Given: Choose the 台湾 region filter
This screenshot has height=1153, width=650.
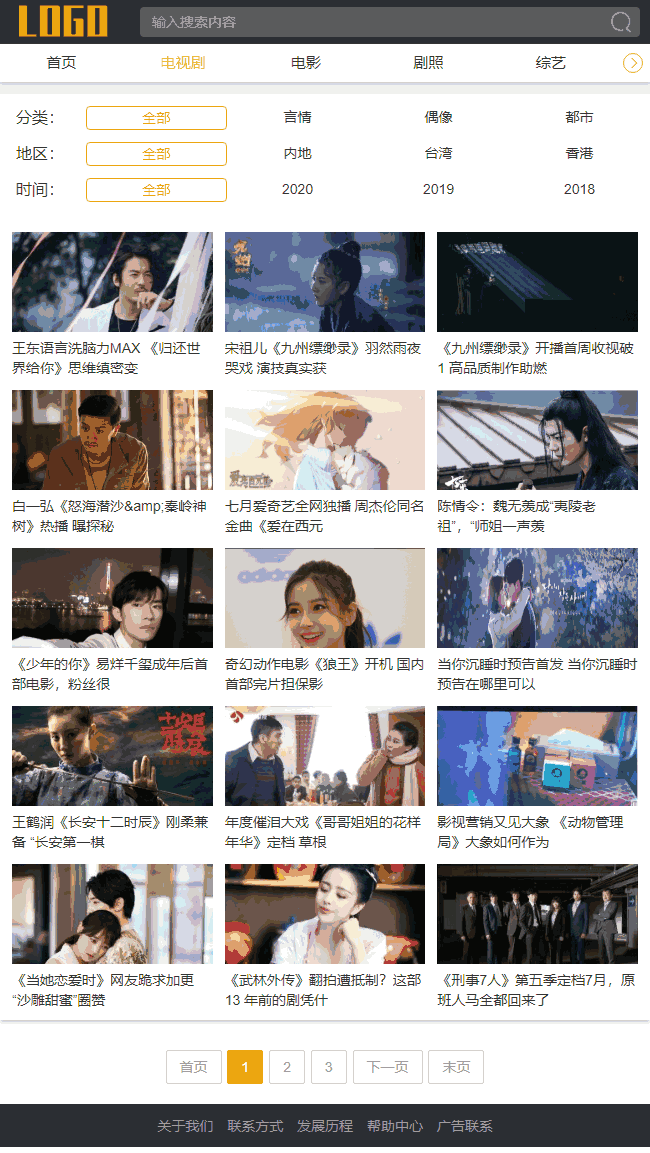Looking at the screenshot, I should click(438, 153).
